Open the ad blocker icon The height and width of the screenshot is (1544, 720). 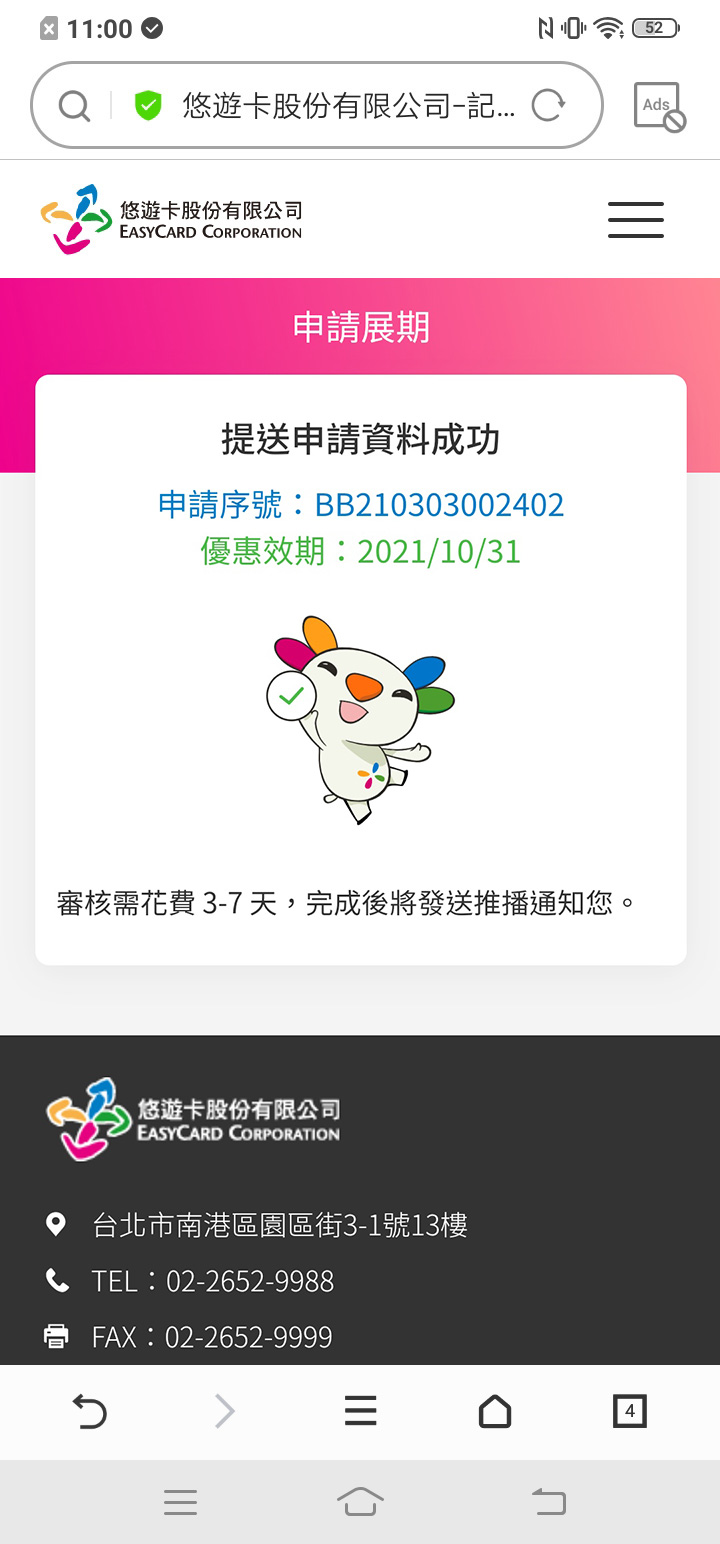point(659,106)
